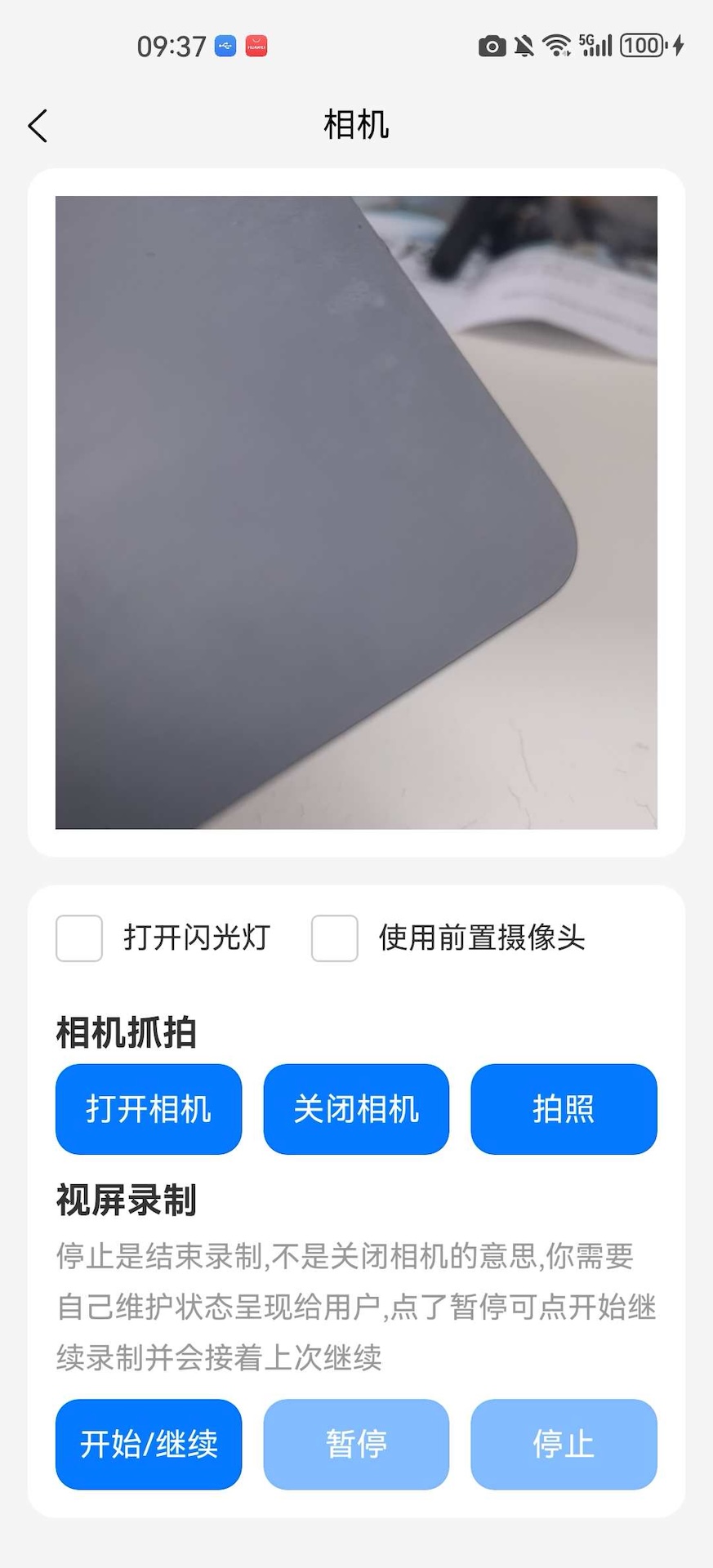
Task: Tap the battery indicator showing 100
Action: pos(642,46)
